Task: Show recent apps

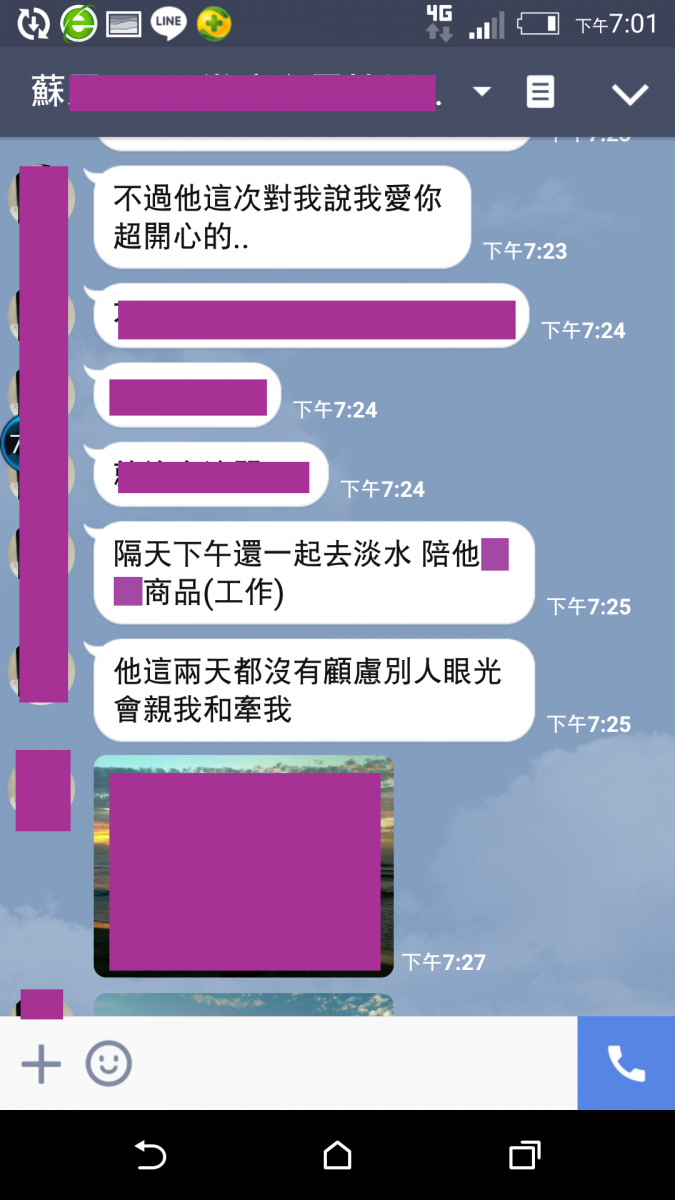Action: click(524, 1156)
